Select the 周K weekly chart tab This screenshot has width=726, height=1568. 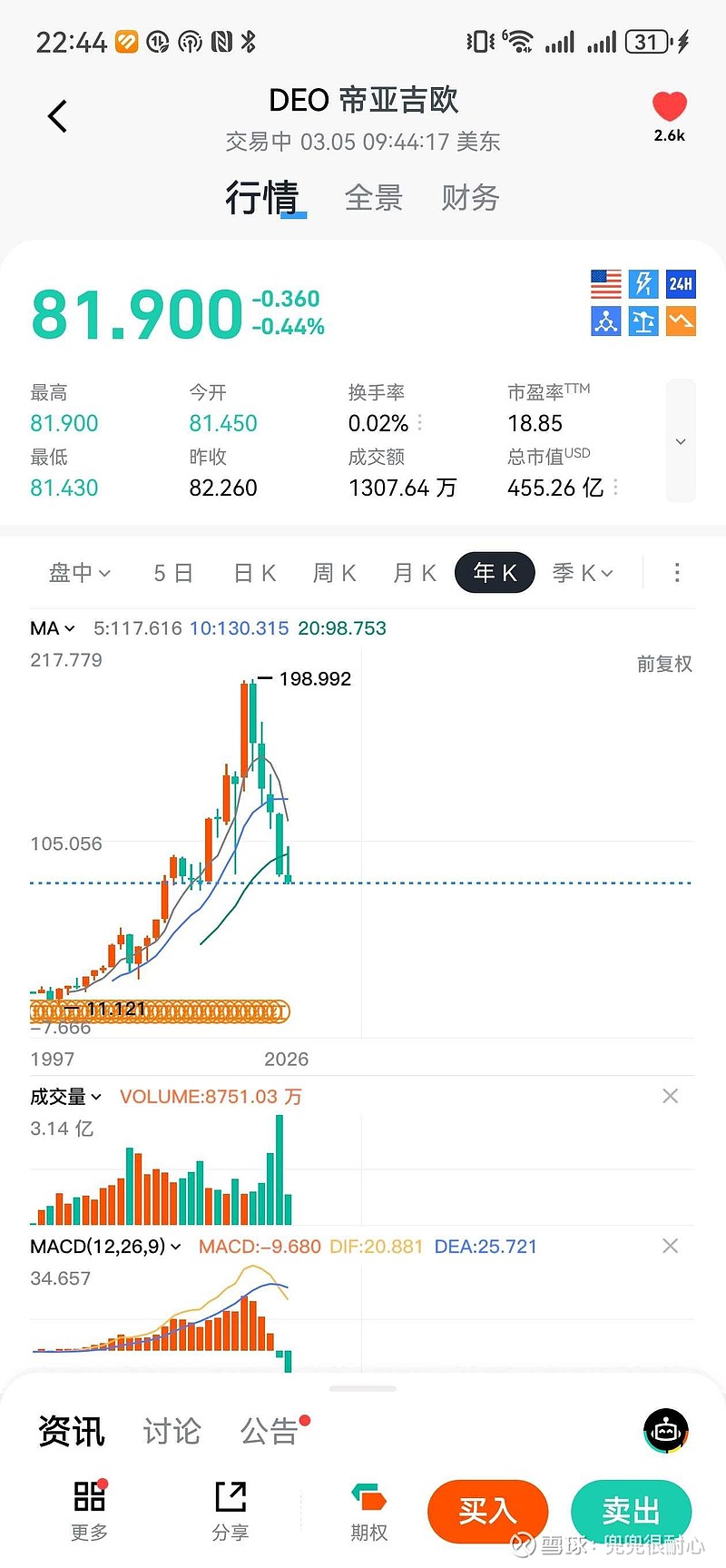pyautogui.click(x=333, y=572)
